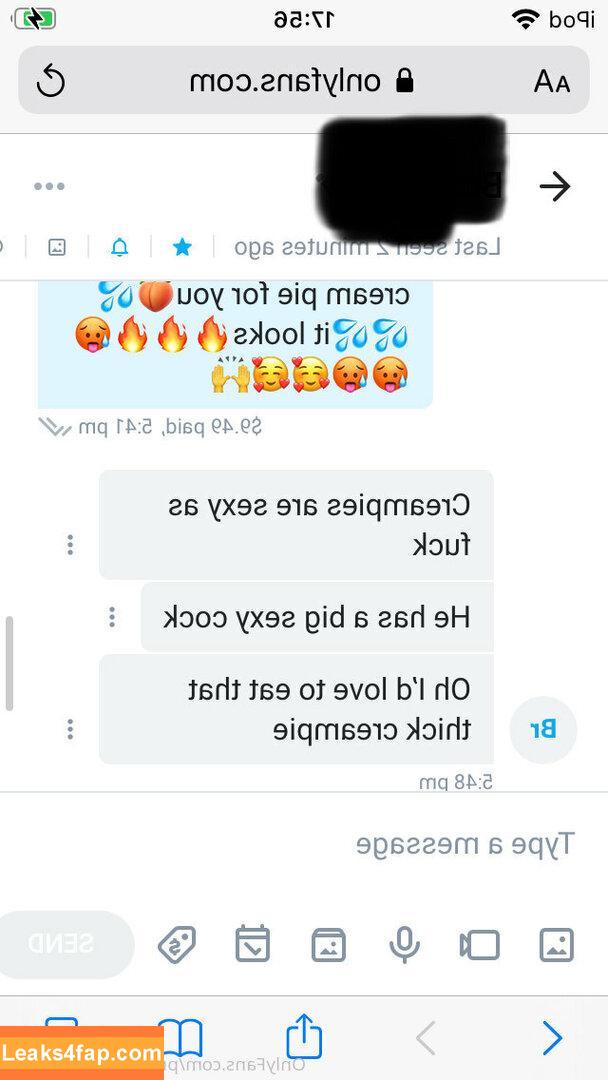
Task: Attach a photo with the image icon
Action: point(556,944)
